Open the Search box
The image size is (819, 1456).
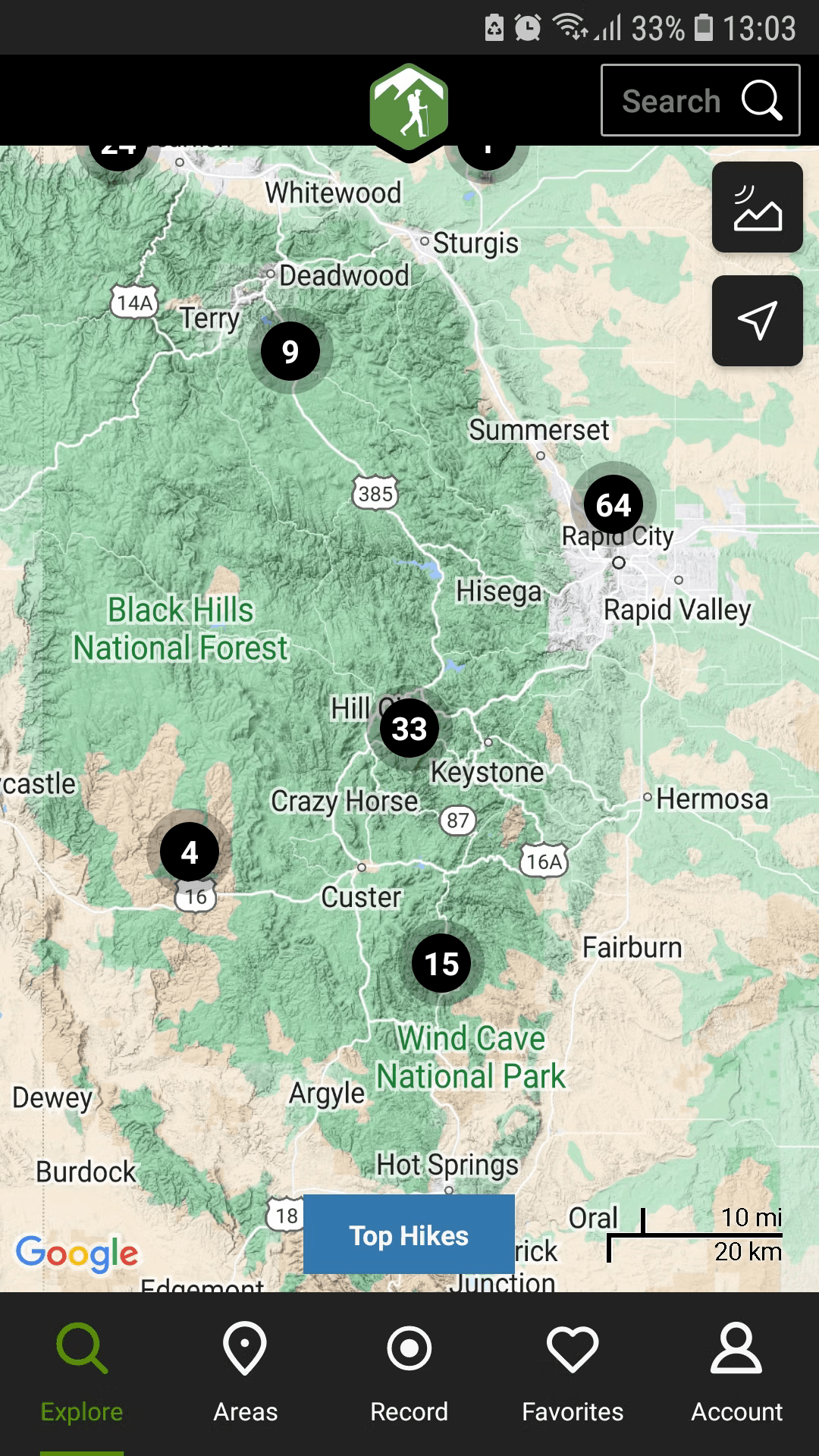pos(699,100)
